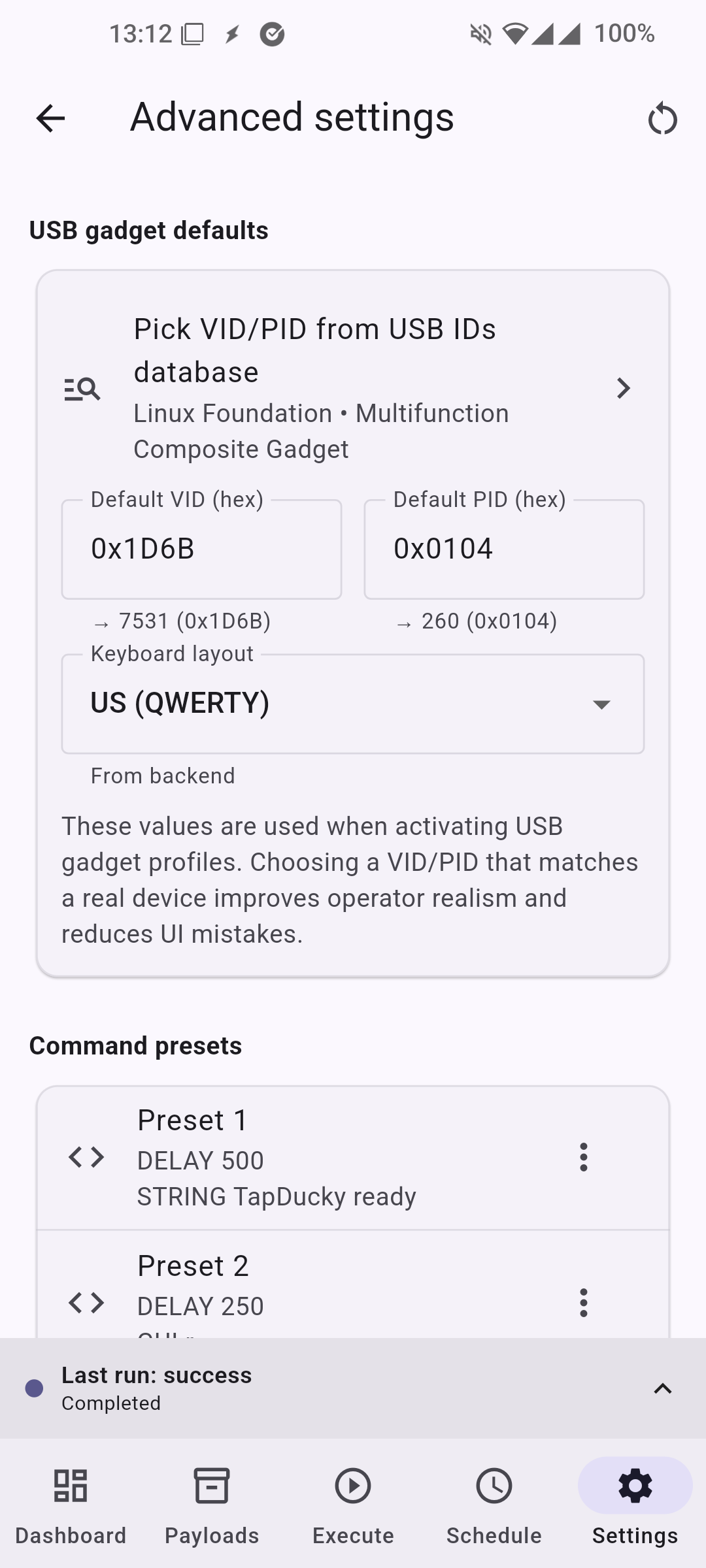Open the three-dot menu for Preset 1
Screen dimensions: 706x1568
[583, 1157]
